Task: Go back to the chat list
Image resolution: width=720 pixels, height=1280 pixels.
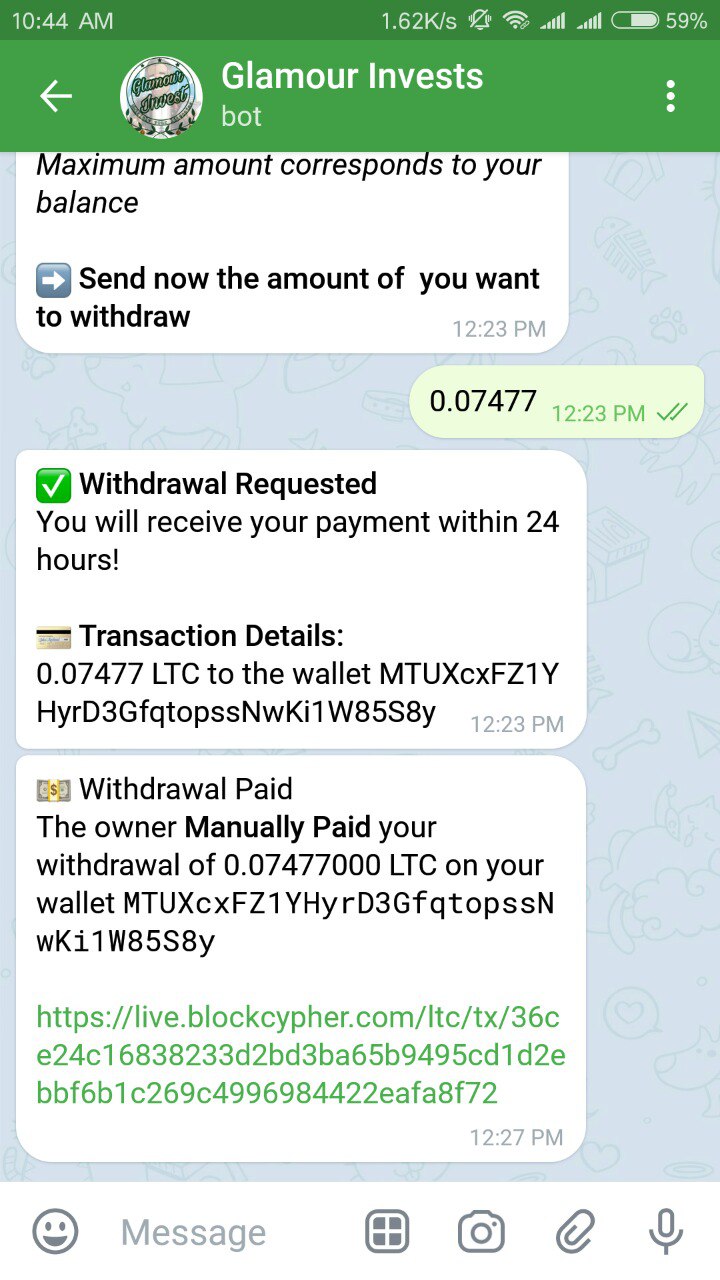Action: click(56, 96)
